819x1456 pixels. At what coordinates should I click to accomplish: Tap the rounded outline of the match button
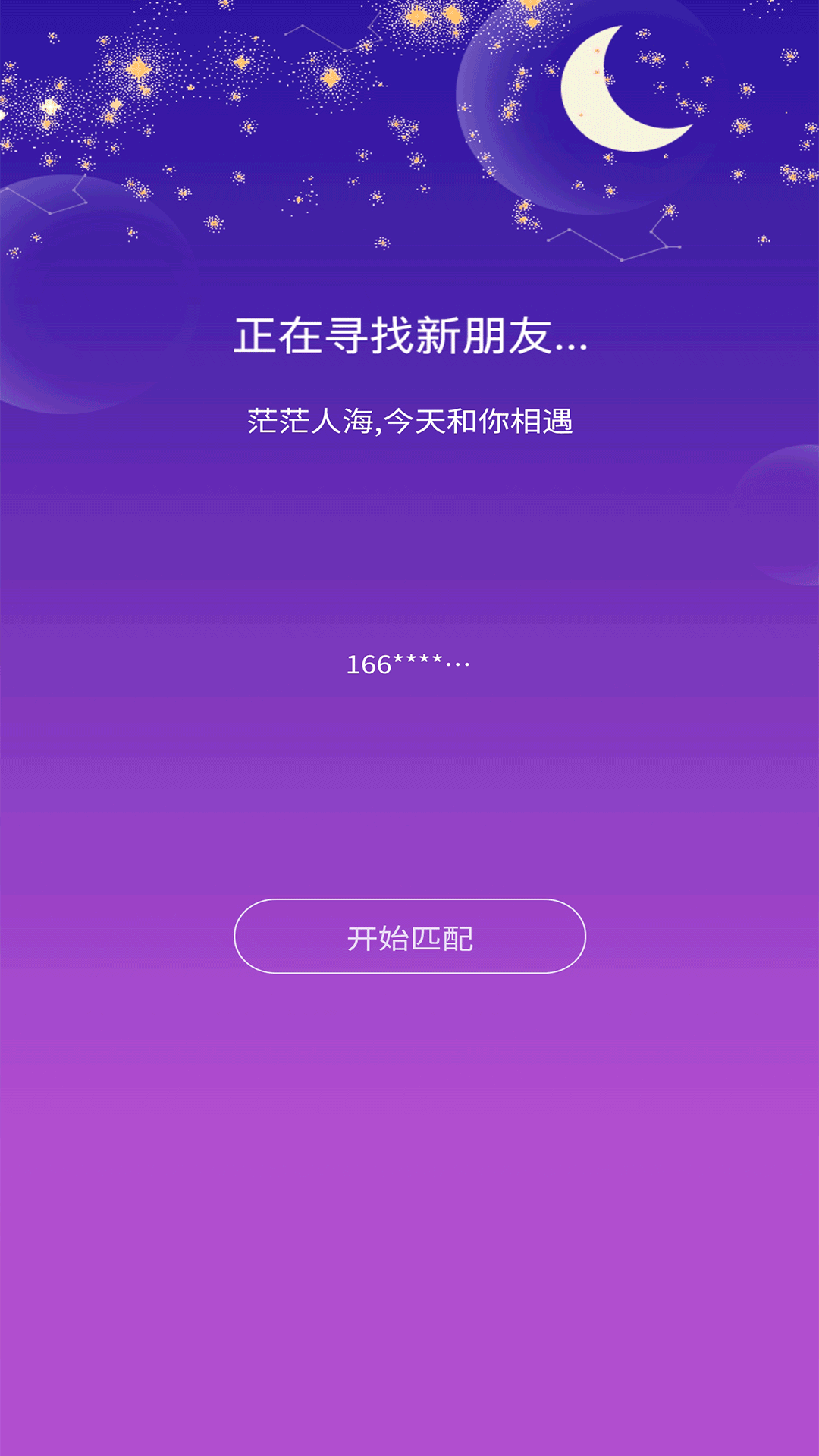[x=409, y=939]
